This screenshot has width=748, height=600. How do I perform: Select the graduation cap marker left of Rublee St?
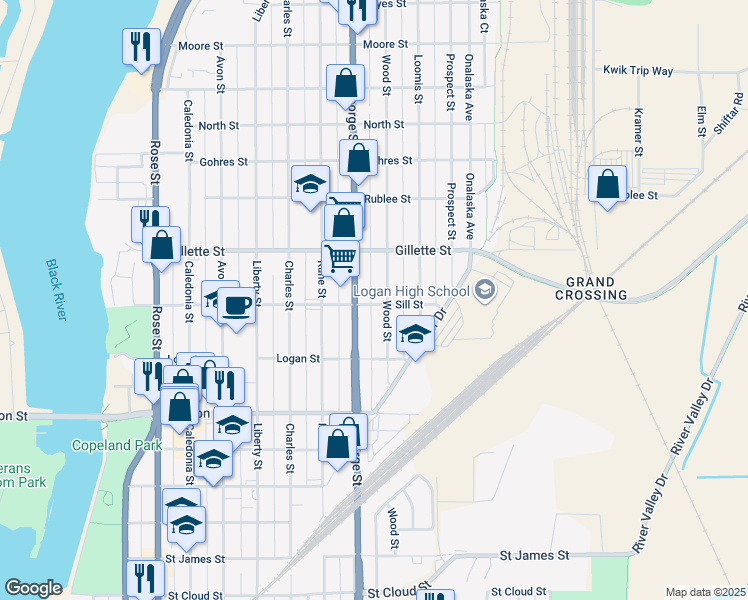click(310, 184)
